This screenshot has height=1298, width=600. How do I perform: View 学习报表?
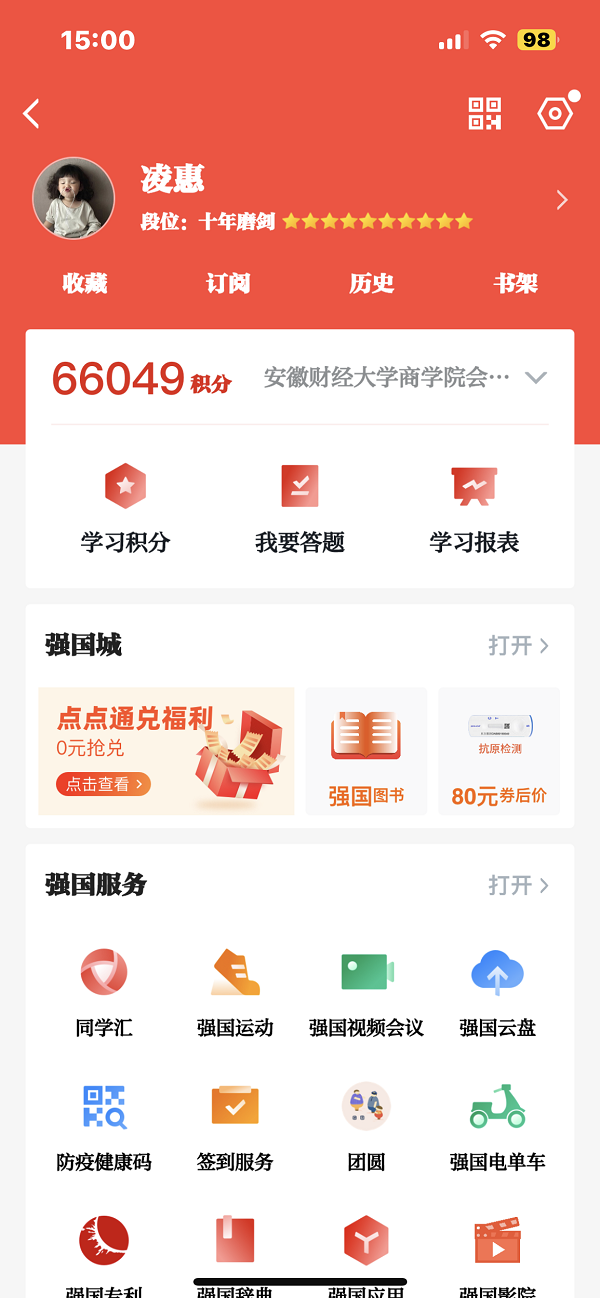[474, 510]
